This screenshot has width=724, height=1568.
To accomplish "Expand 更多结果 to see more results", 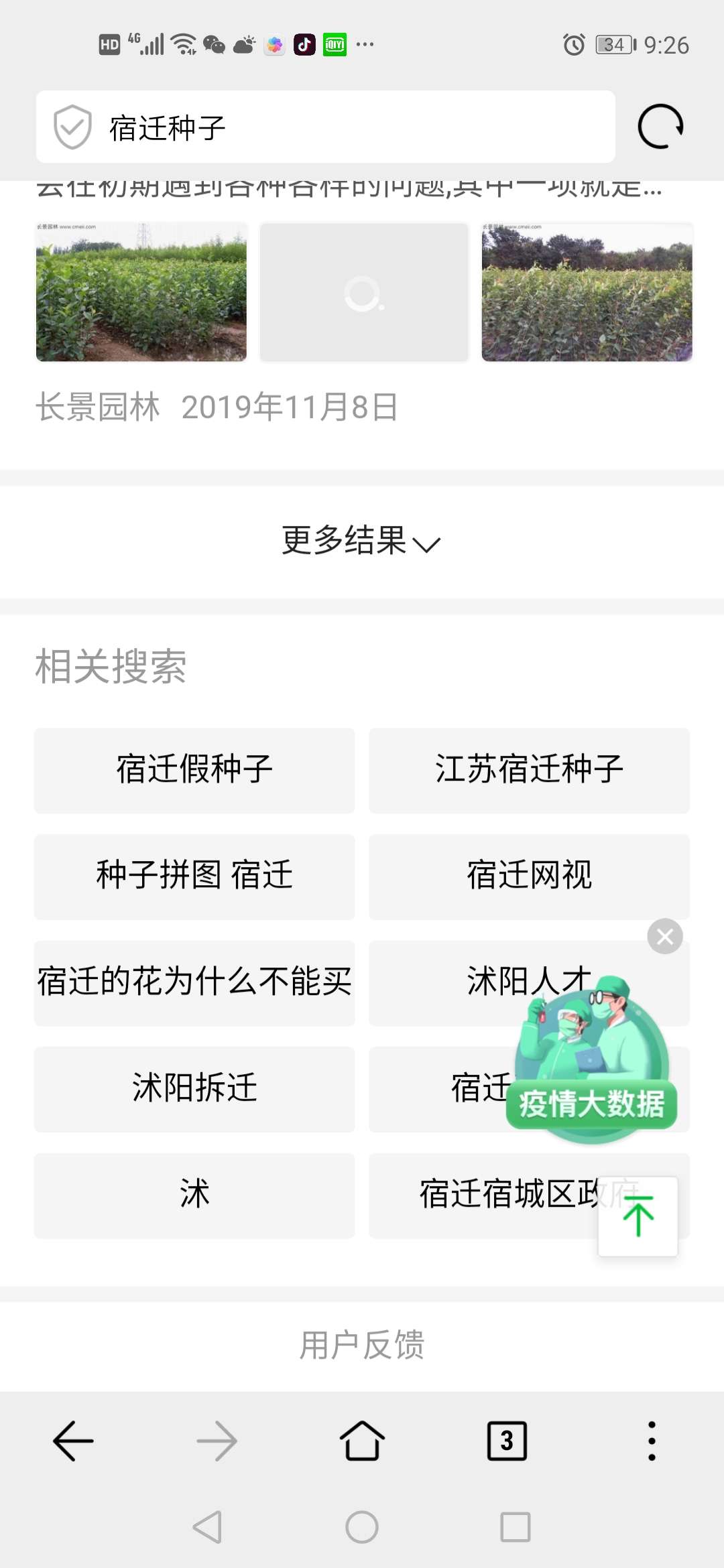I will pos(361,540).
